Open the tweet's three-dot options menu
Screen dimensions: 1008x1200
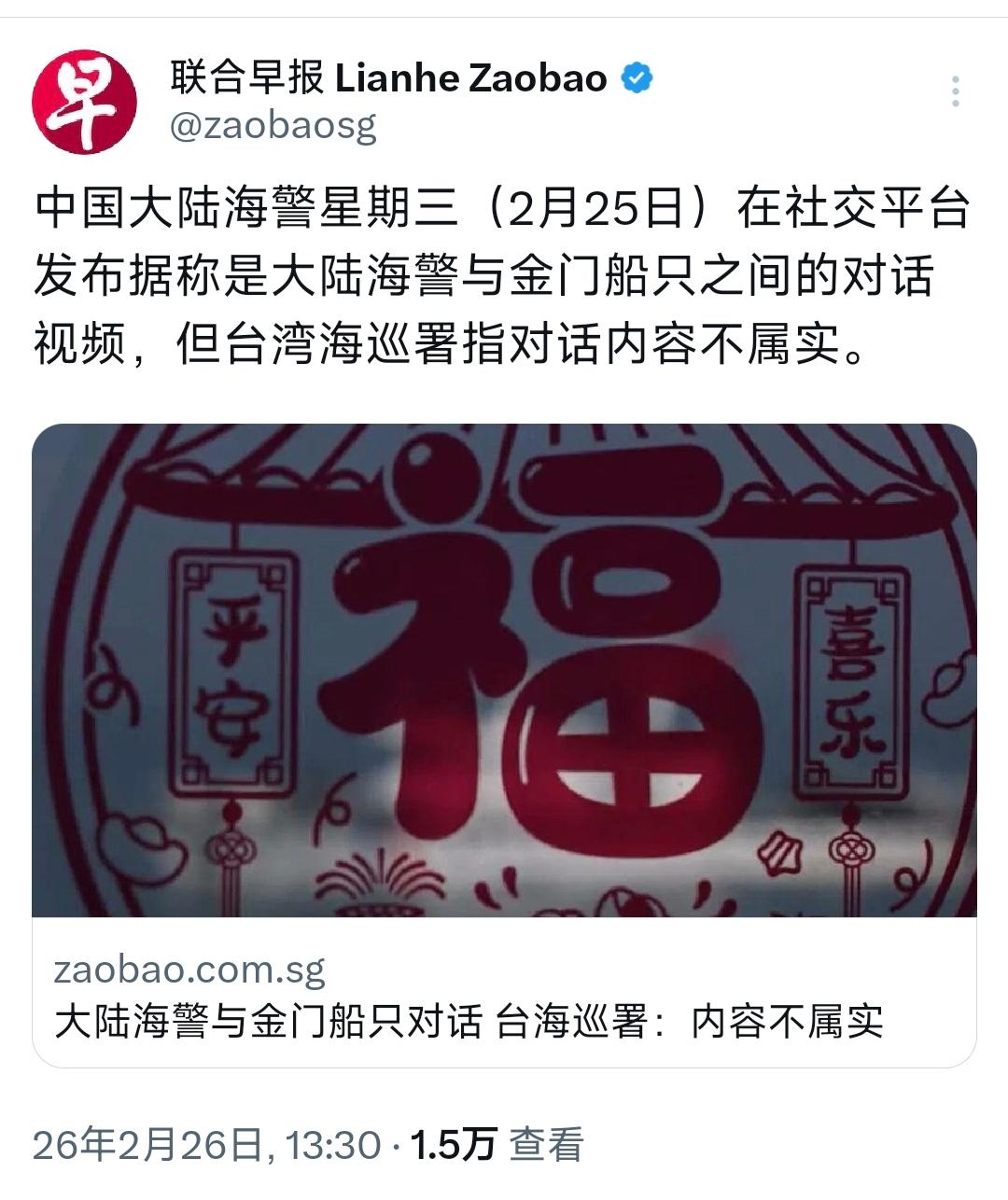click(955, 91)
